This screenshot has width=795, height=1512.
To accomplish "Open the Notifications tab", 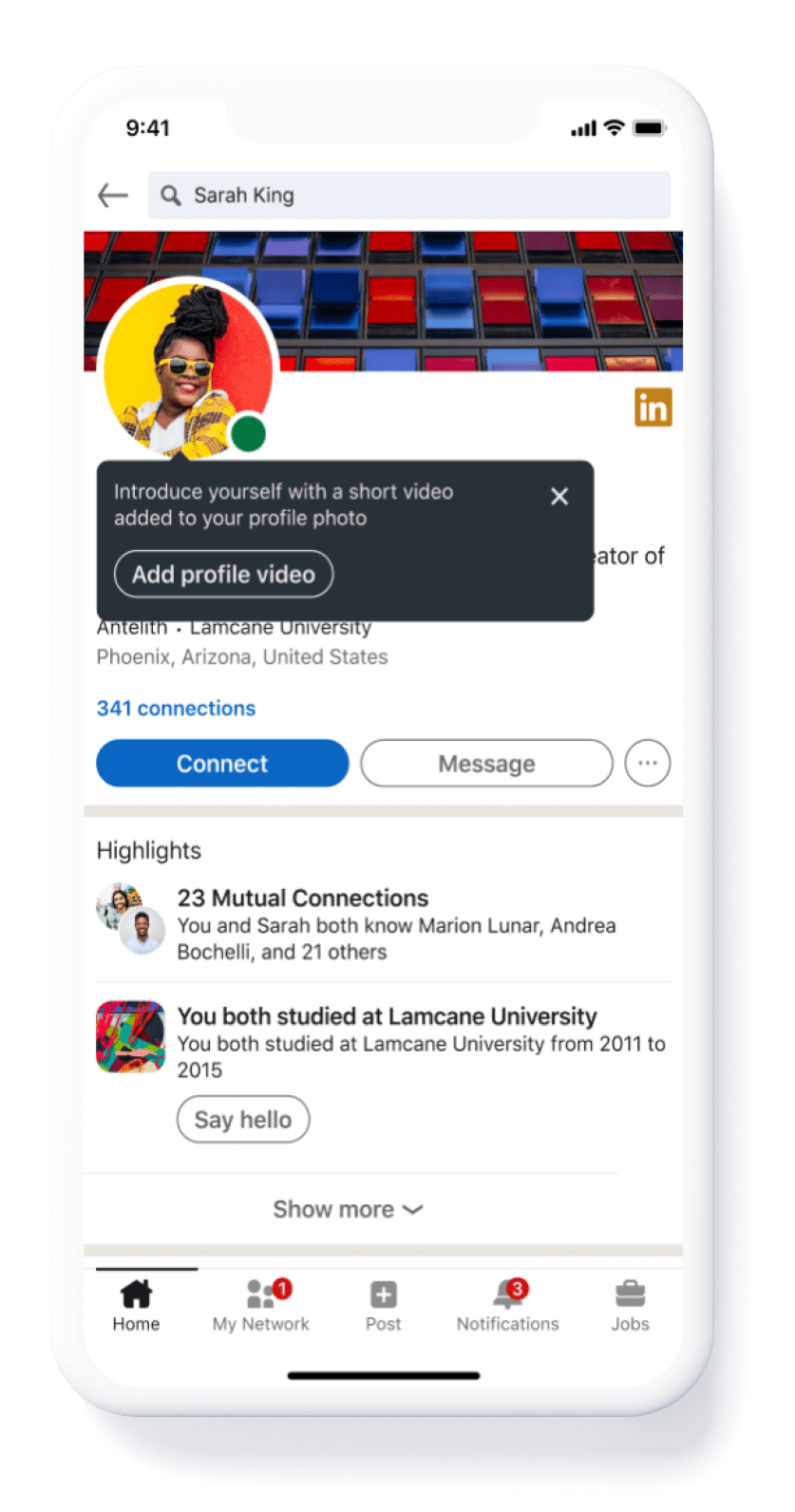I will point(508,1306).
